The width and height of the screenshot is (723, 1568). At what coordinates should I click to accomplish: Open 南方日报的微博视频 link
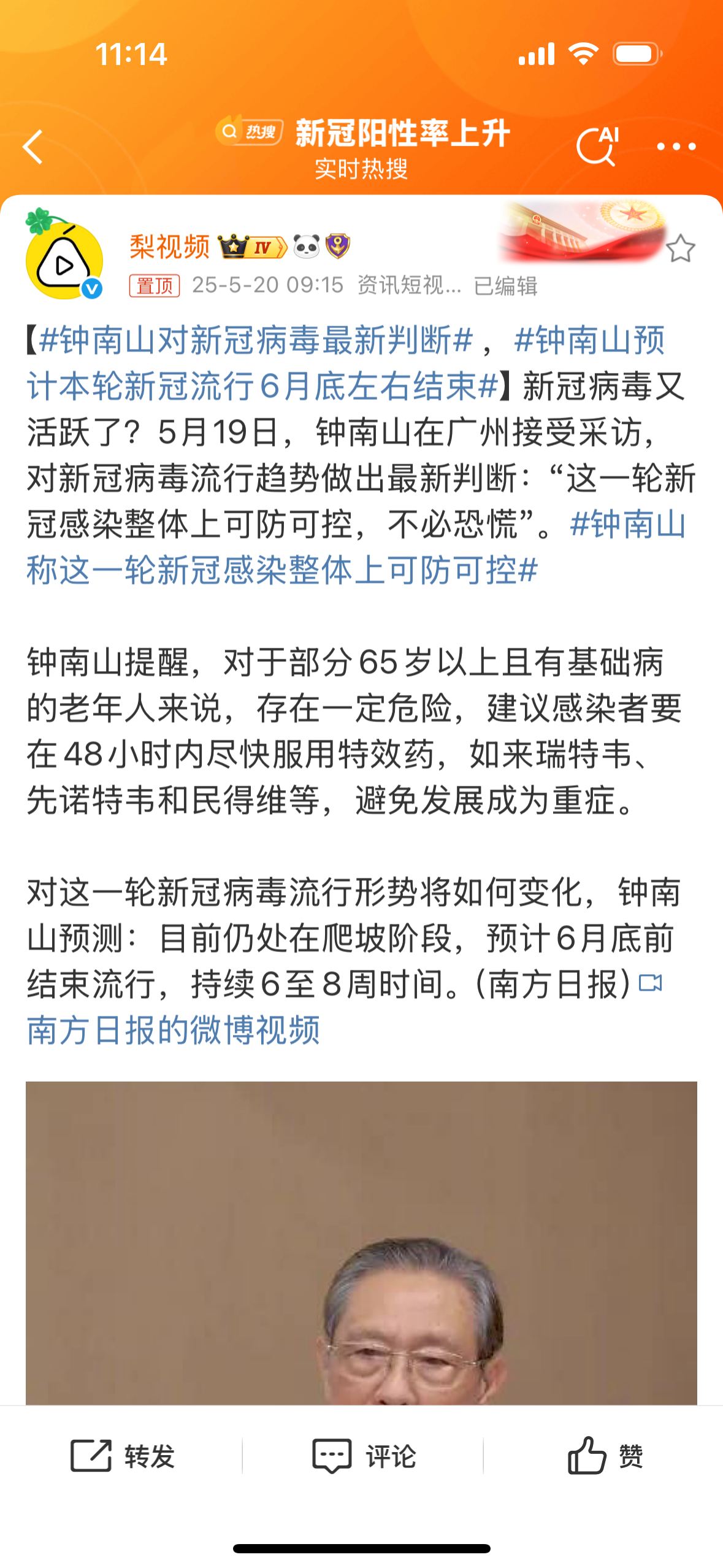(173, 1030)
